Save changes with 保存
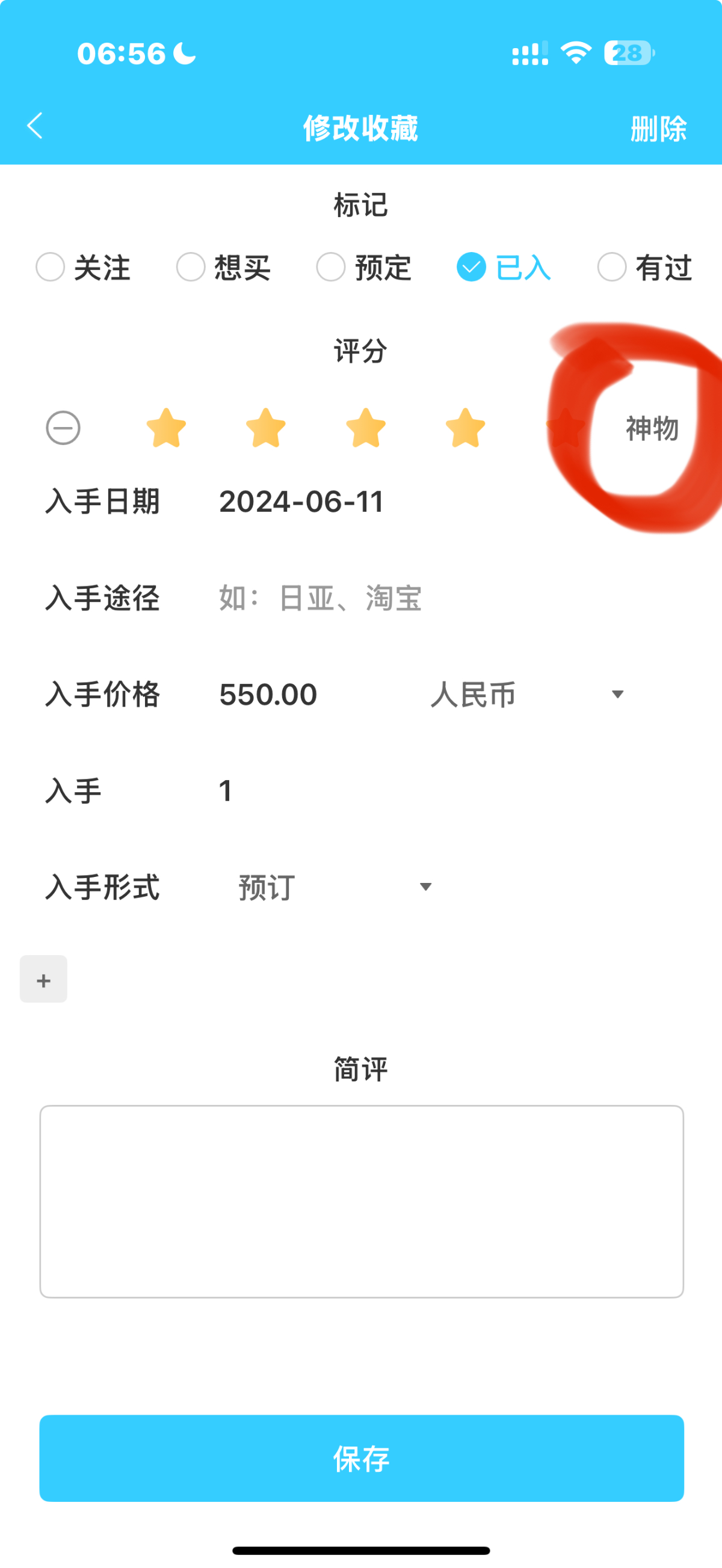Screen dimensions: 722x1568 pos(362,1459)
